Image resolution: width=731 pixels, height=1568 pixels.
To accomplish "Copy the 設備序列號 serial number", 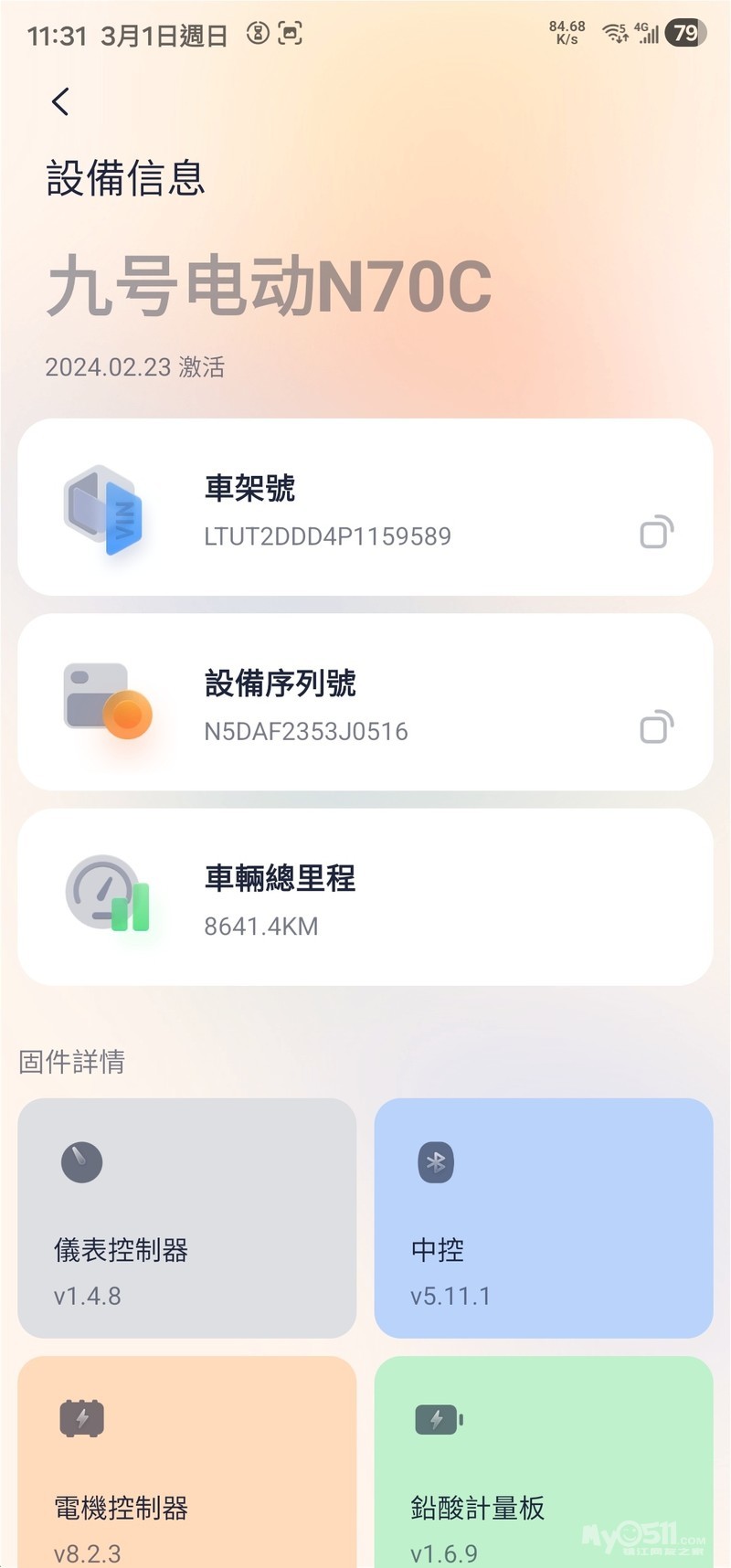I will [x=657, y=727].
